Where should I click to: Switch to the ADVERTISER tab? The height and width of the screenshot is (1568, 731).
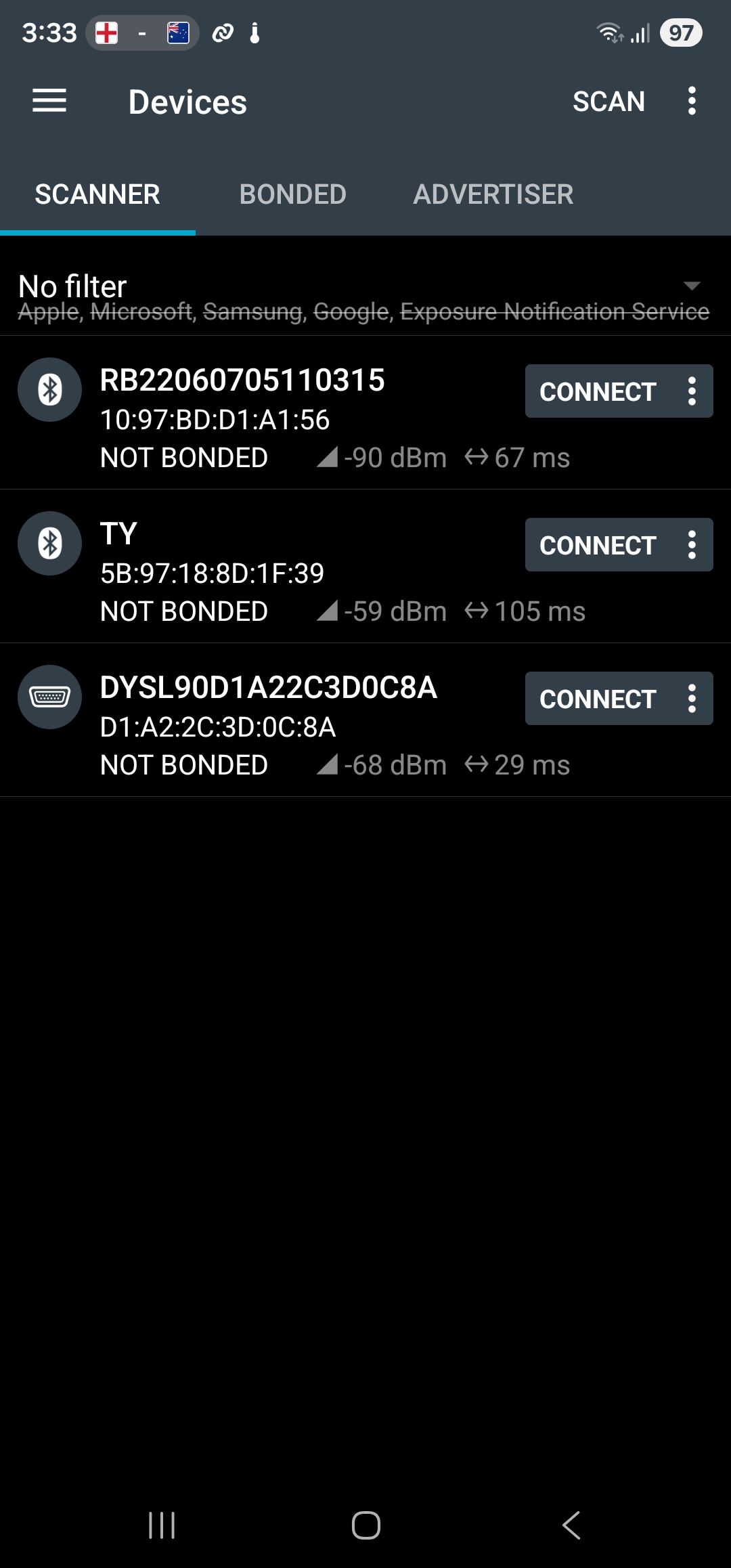point(493,195)
